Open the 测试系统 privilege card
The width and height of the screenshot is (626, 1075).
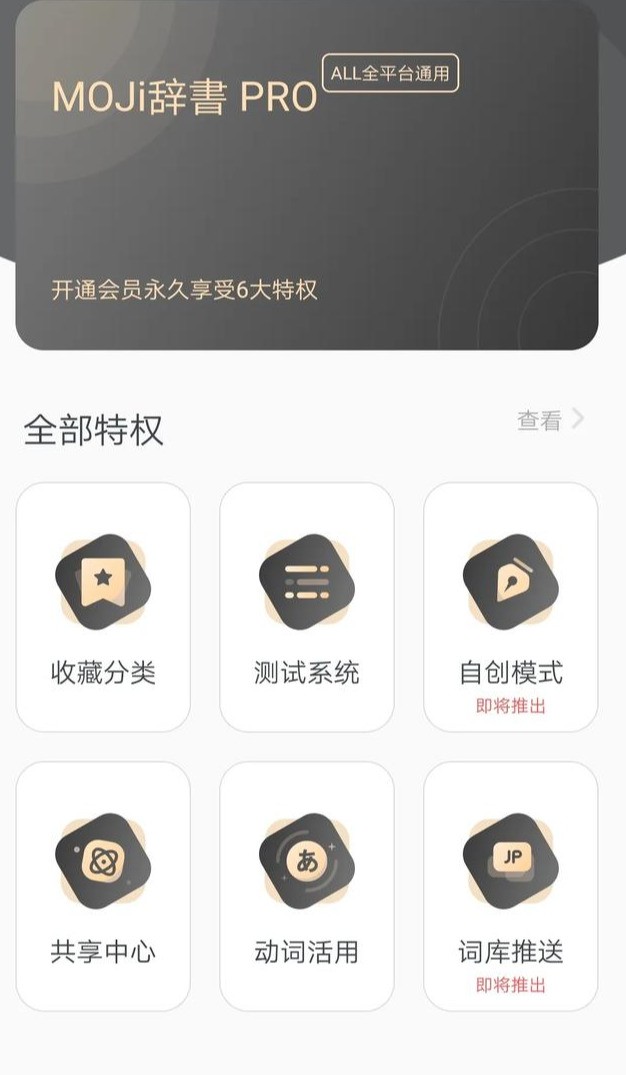pos(306,607)
